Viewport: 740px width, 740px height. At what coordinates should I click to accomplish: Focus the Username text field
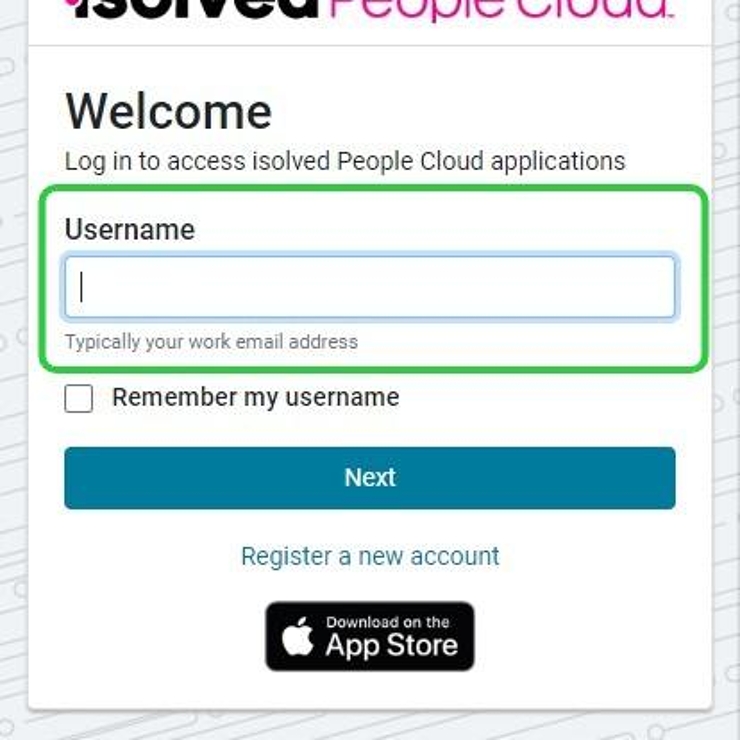click(370, 288)
